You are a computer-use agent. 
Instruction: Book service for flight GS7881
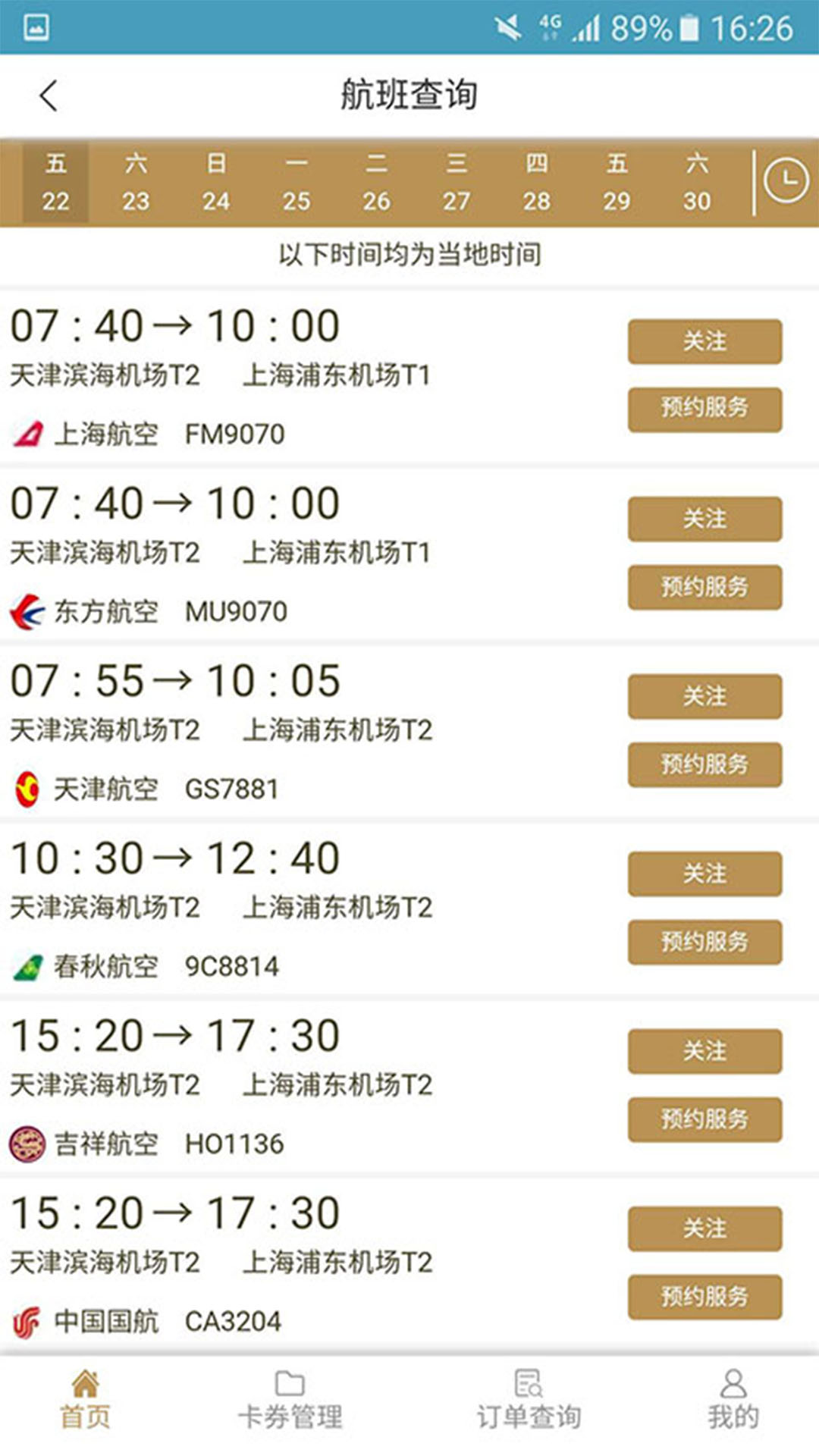point(704,764)
